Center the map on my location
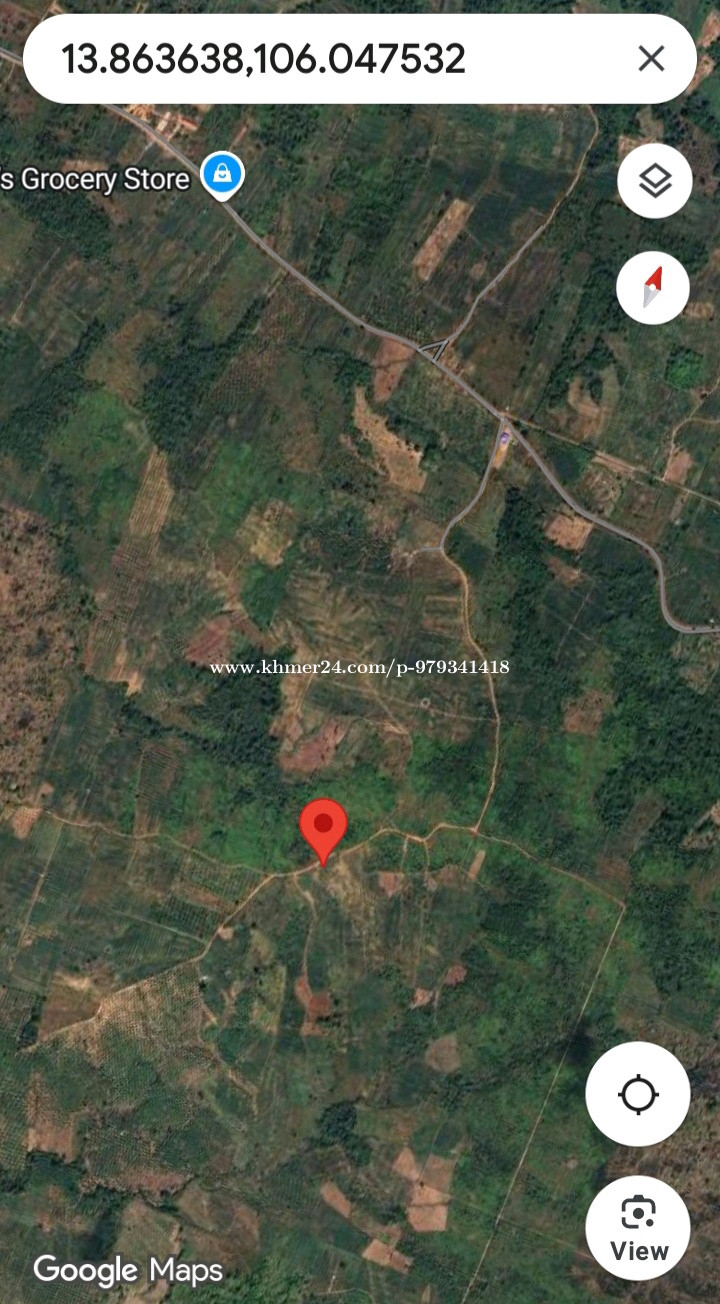The height and width of the screenshot is (1304, 720). click(x=637, y=1094)
